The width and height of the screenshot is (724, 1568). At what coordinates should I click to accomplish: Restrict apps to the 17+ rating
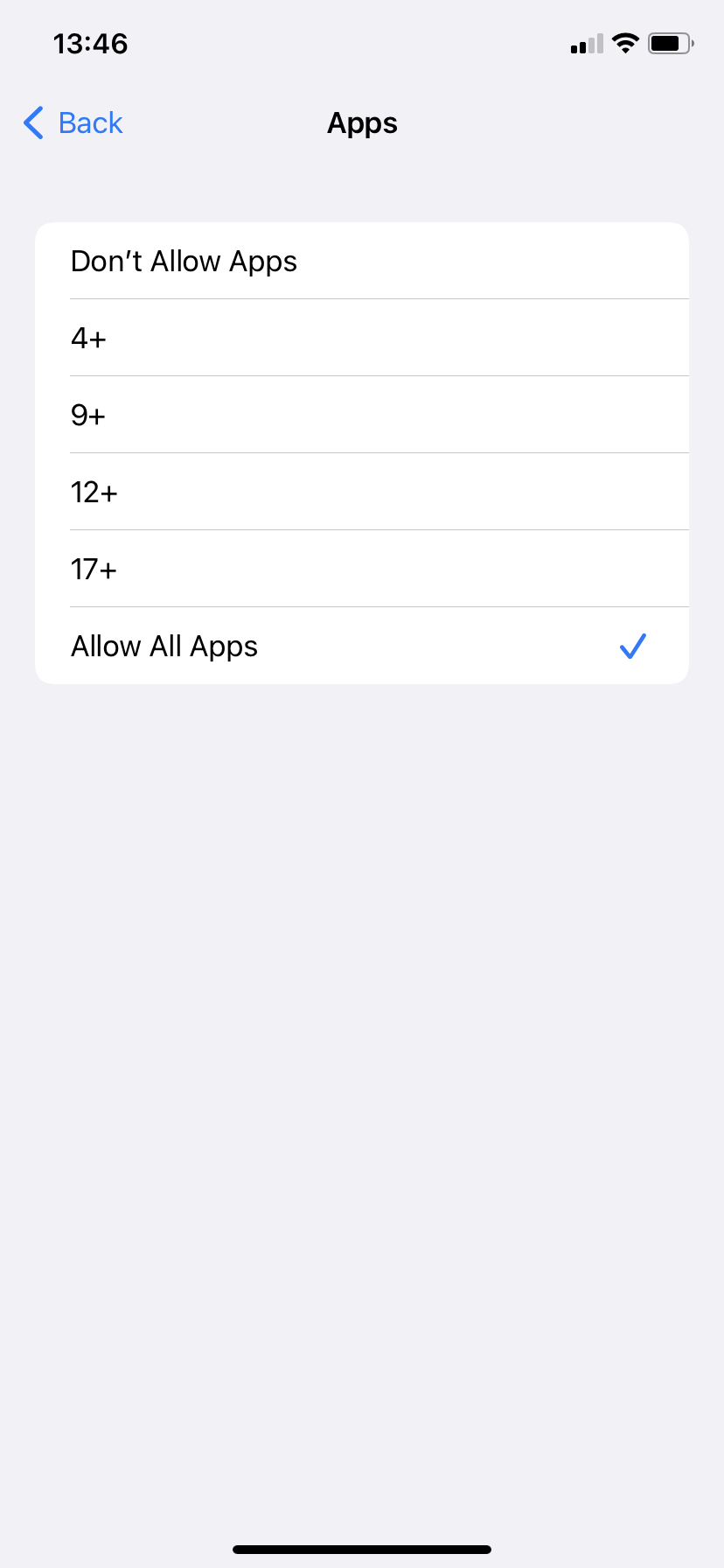362,569
